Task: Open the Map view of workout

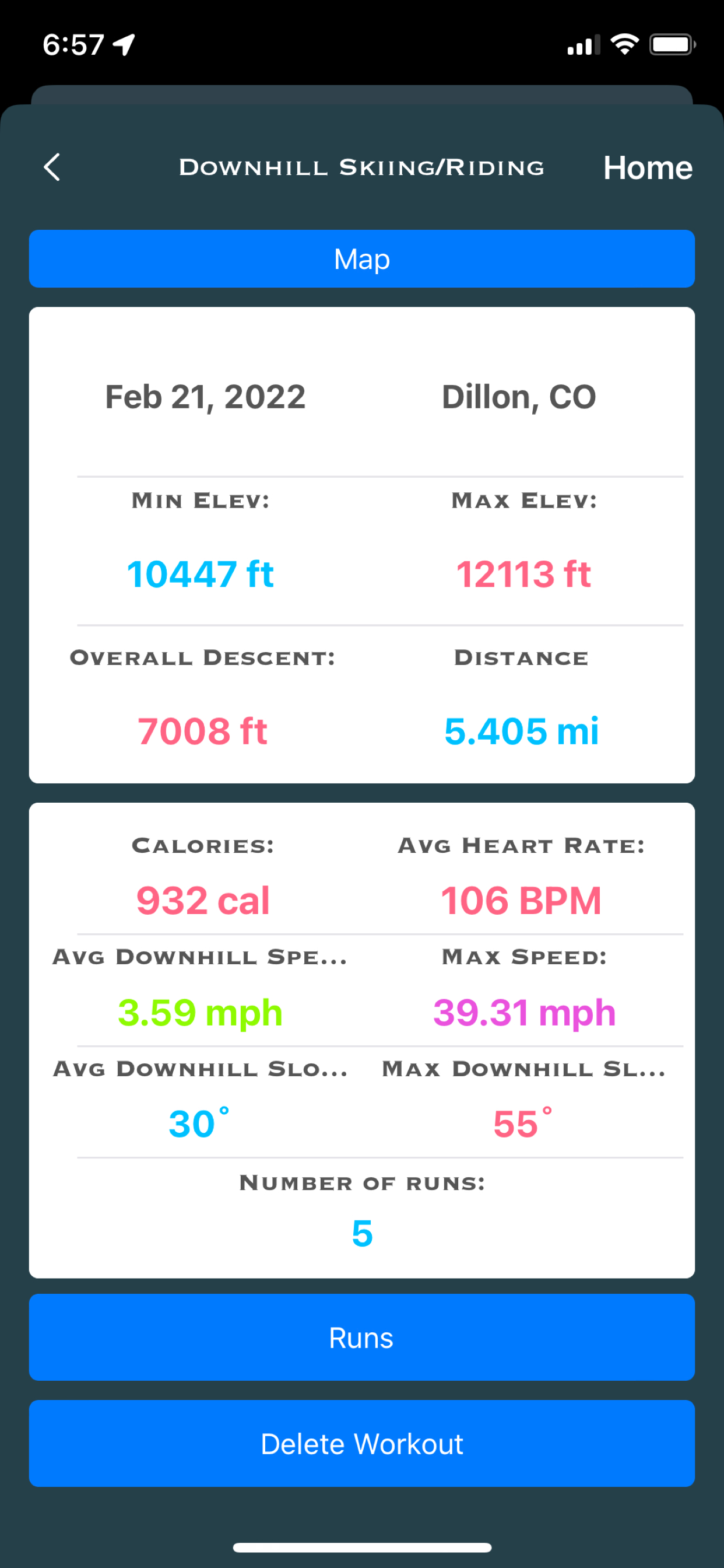Action: tap(362, 258)
